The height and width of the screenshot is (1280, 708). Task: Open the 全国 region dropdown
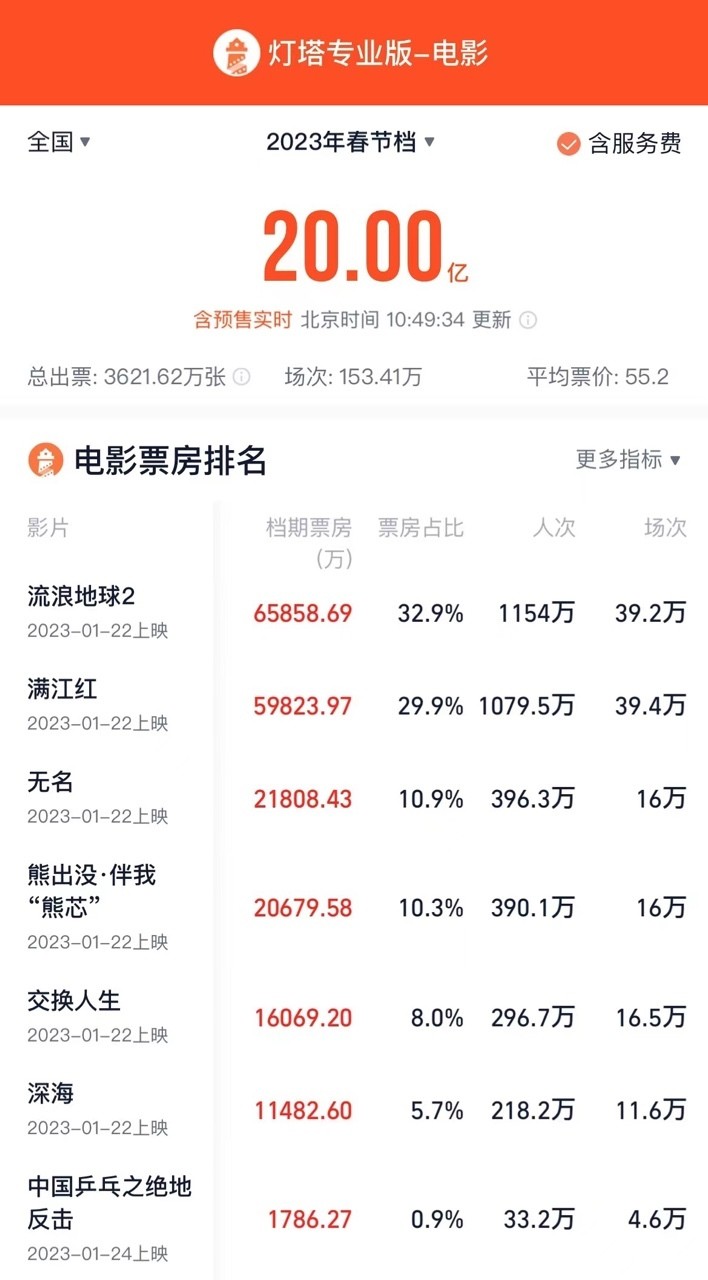pyautogui.click(x=59, y=142)
